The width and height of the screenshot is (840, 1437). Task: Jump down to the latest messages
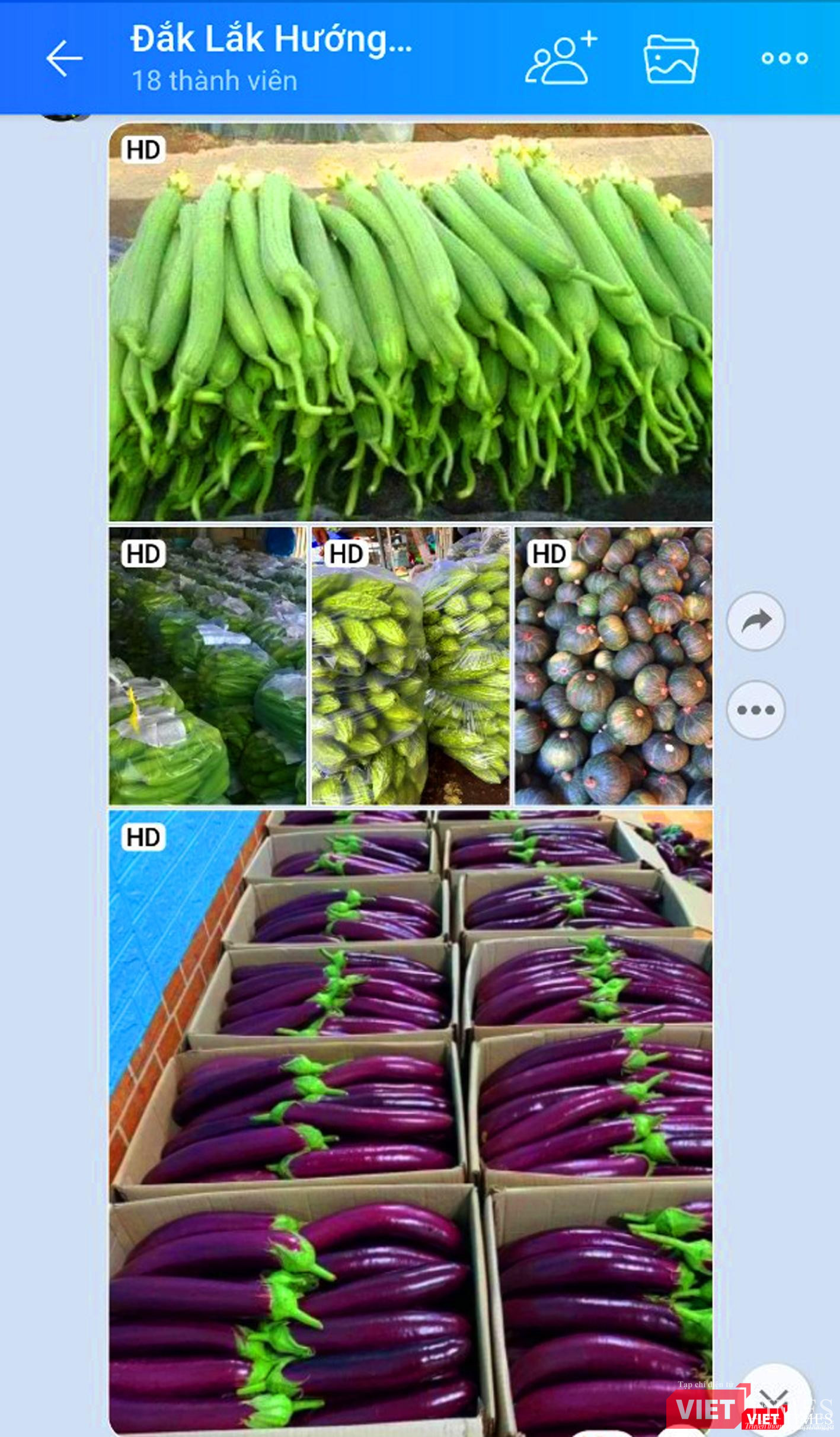(x=774, y=1395)
